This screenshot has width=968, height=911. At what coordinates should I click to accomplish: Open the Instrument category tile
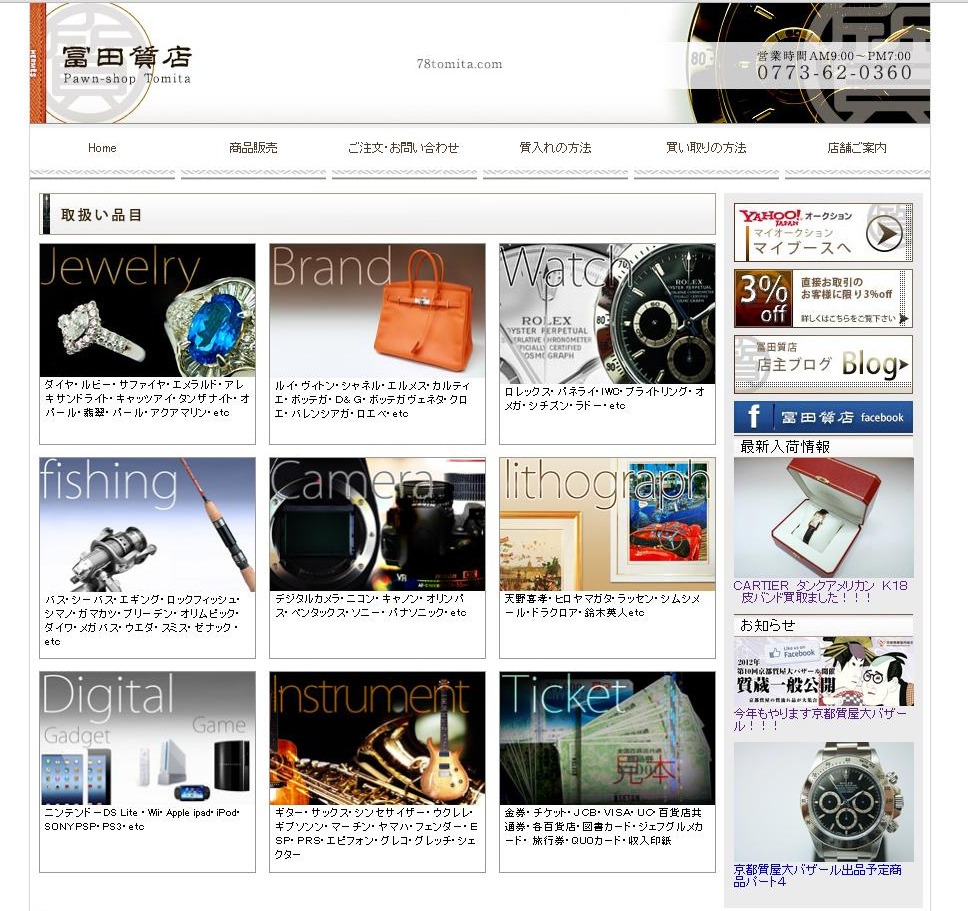pos(377,738)
